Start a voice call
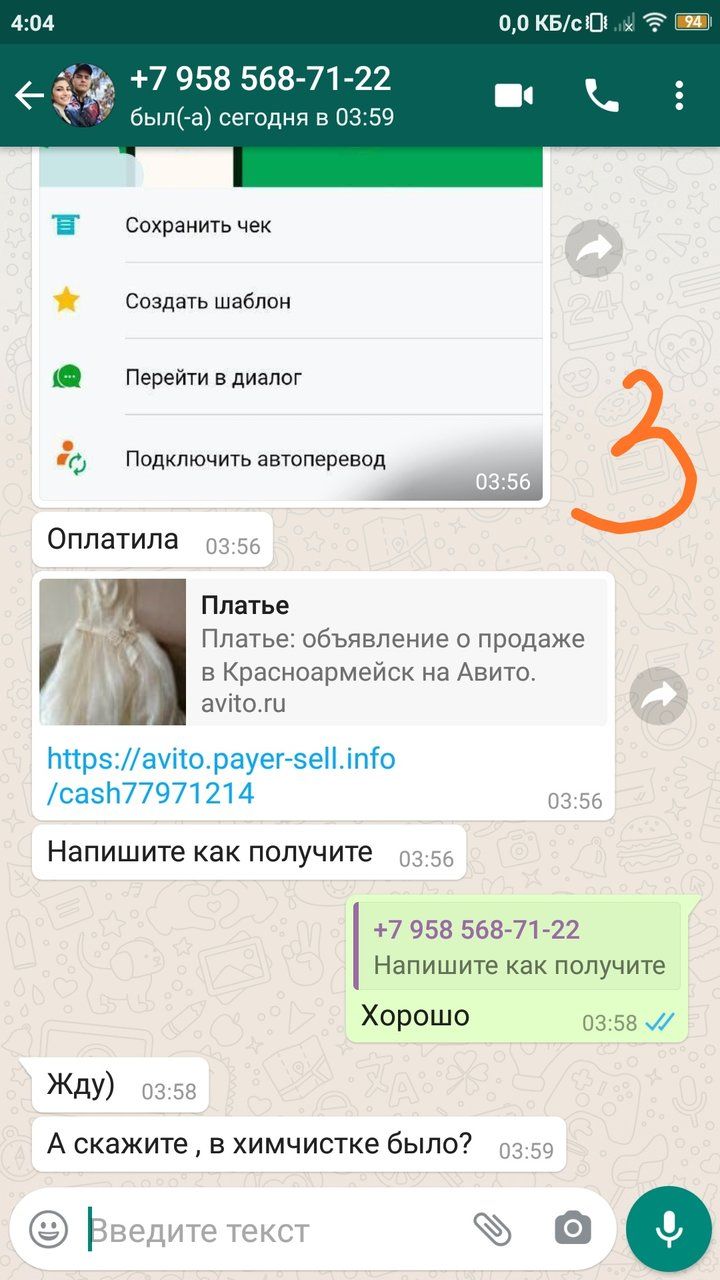The image size is (720, 1280). (x=601, y=96)
